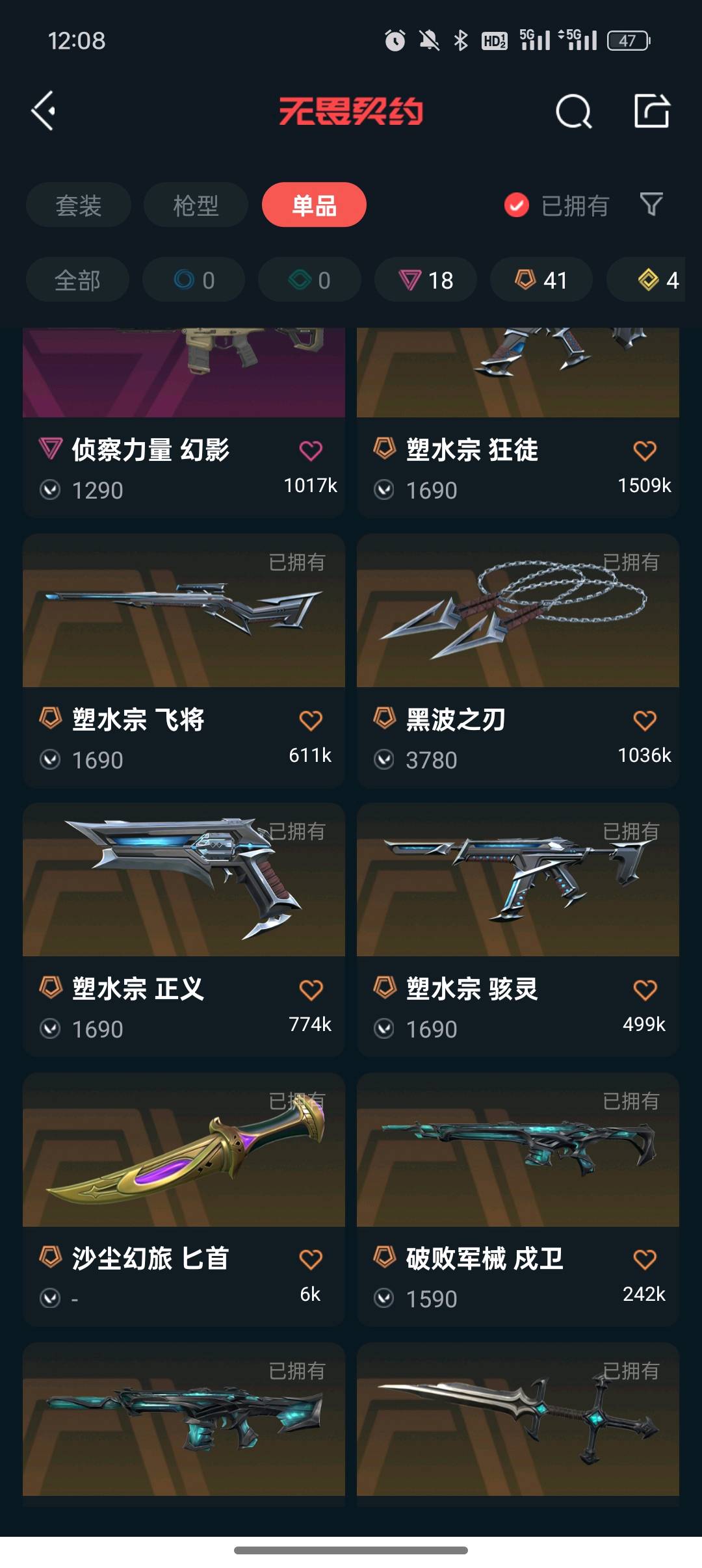Go back using the top-left arrow
The image size is (702, 1568).
[x=44, y=111]
